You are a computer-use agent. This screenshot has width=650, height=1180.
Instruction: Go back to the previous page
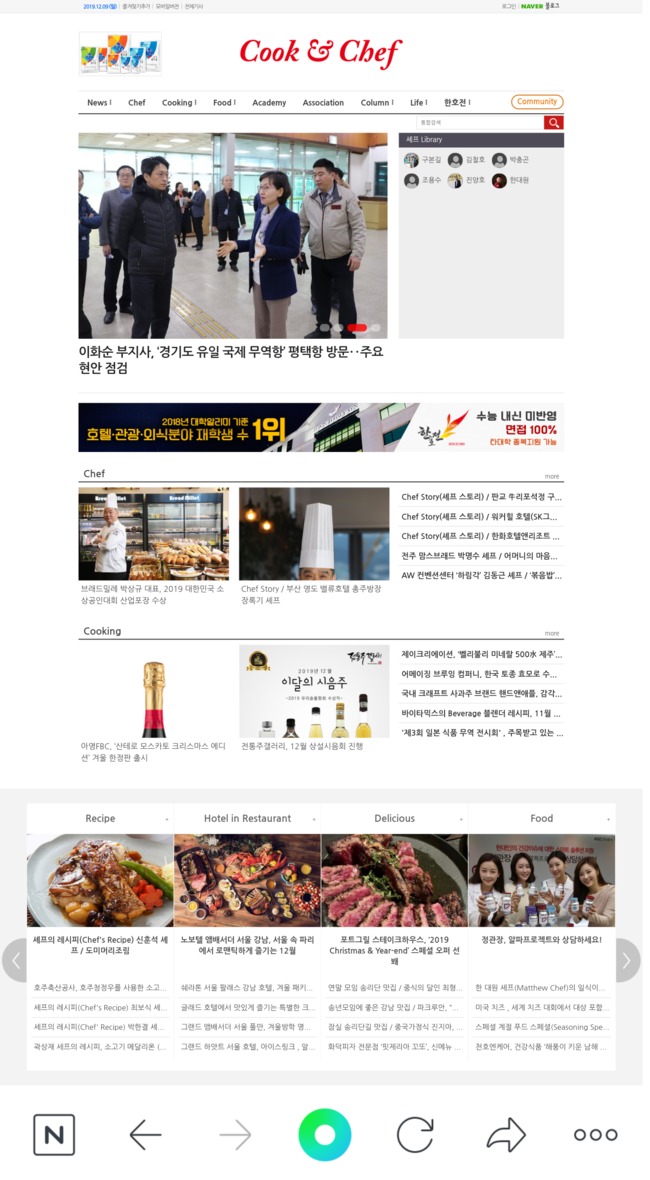coord(146,1134)
